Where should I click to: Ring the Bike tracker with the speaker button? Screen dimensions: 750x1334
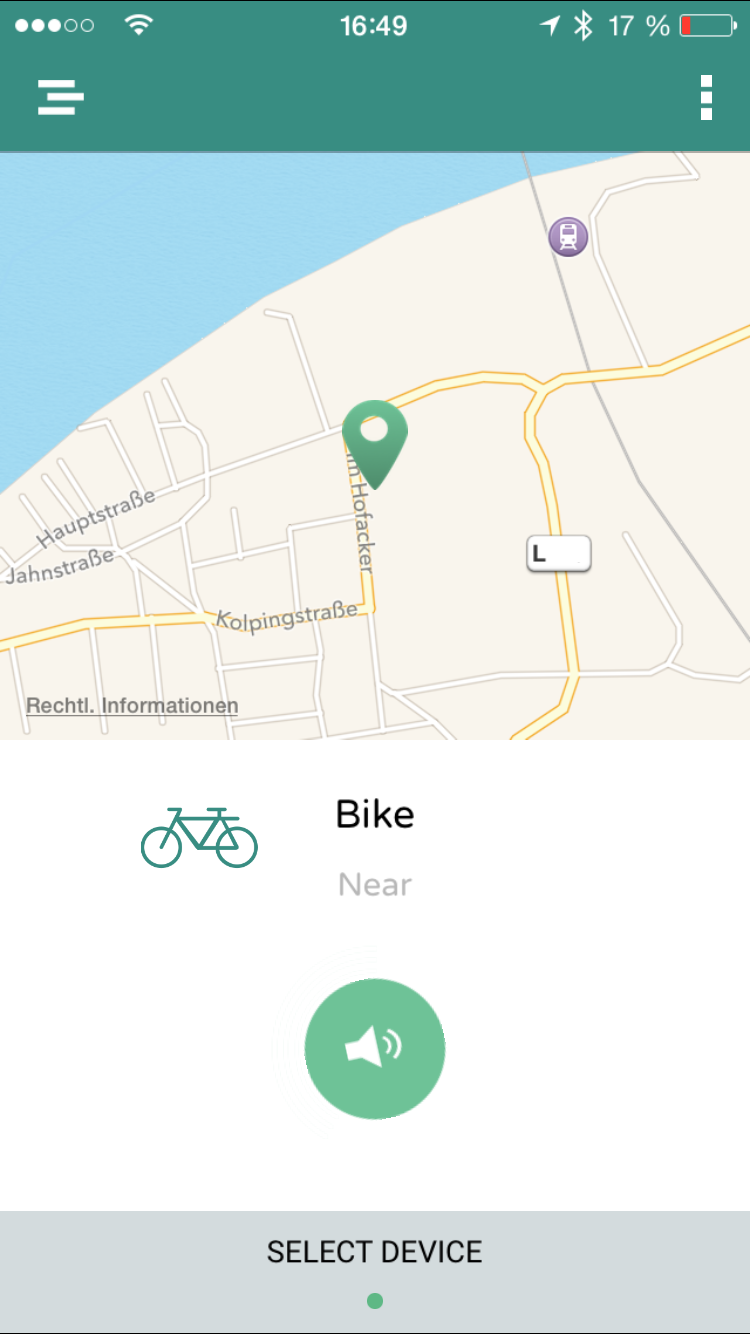375,1048
